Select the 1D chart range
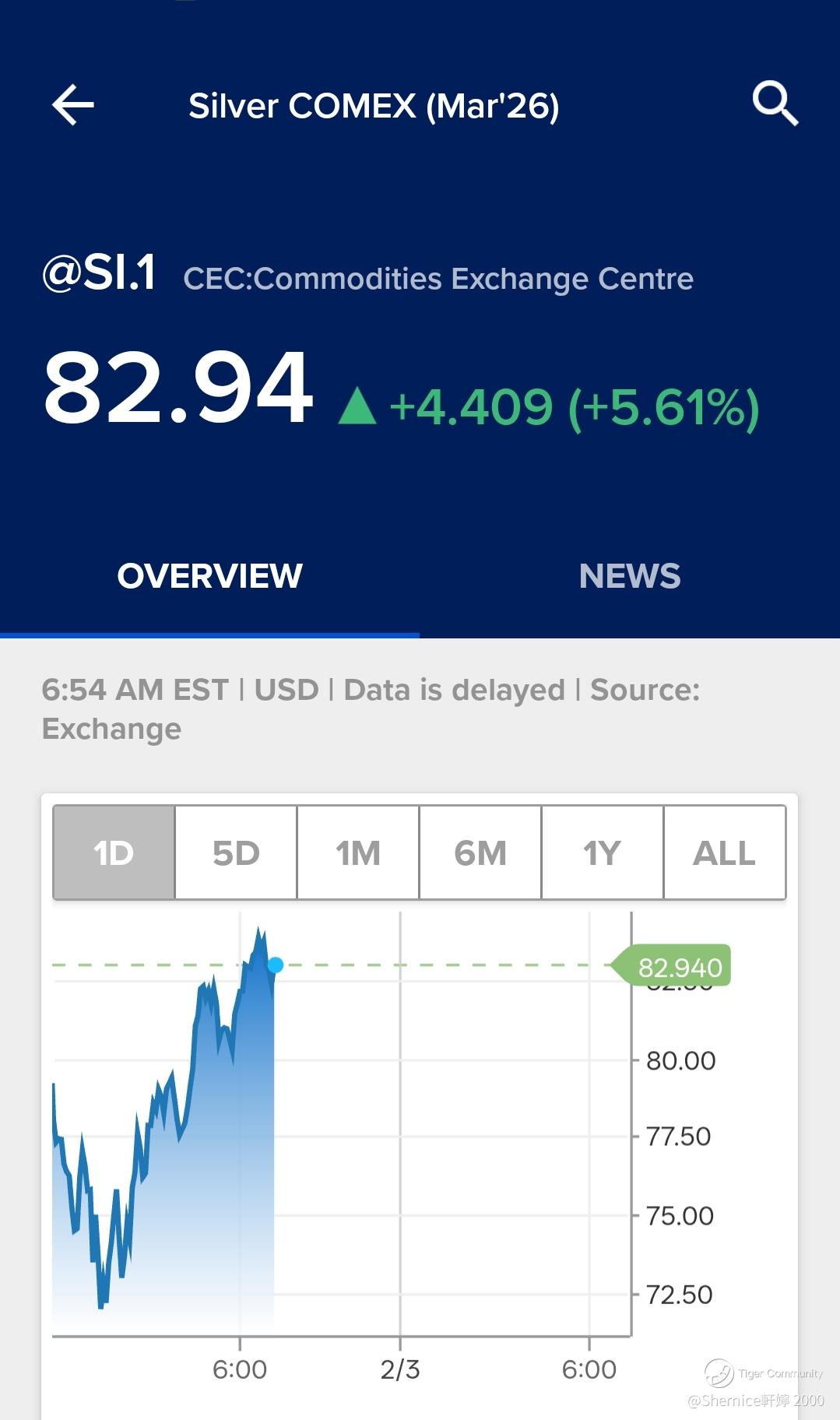The height and width of the screenshot is (1420, 840). click(x=114, y=853)
